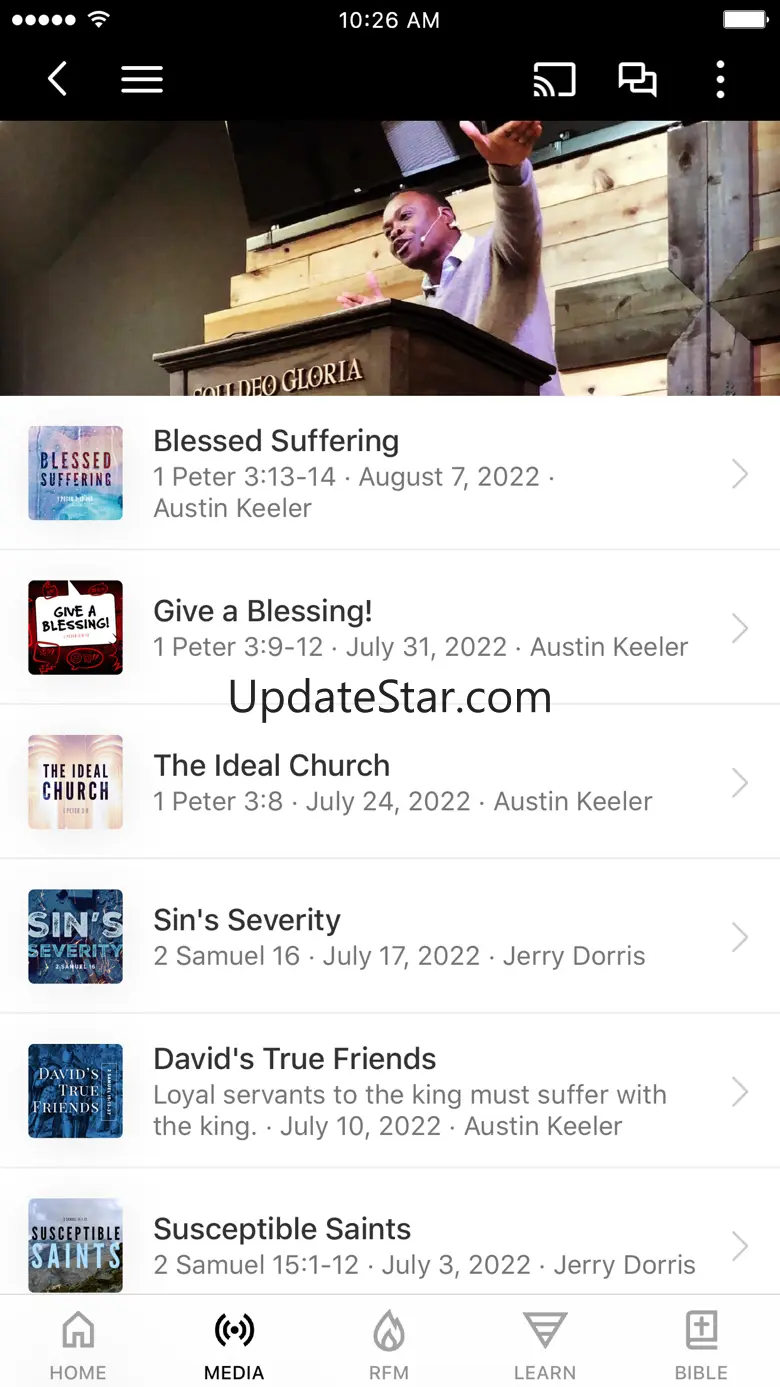
Task: Switch to the Learn tab
Action: click(x=545, y=1344)
